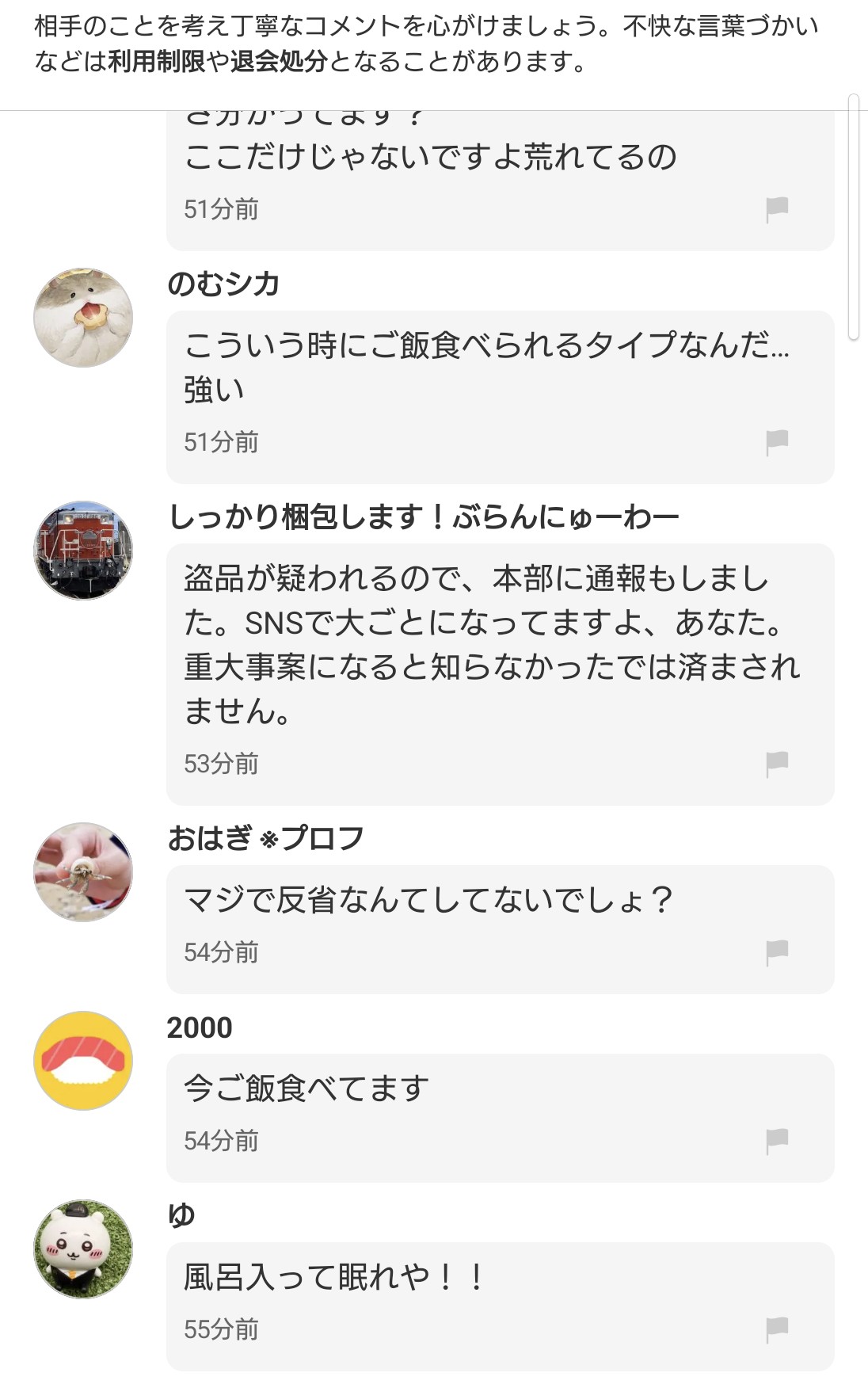The image size is (868, 1384).
Task: Flag the ここだけじゃないですよ comment
Action: click(x=777, y=210)
